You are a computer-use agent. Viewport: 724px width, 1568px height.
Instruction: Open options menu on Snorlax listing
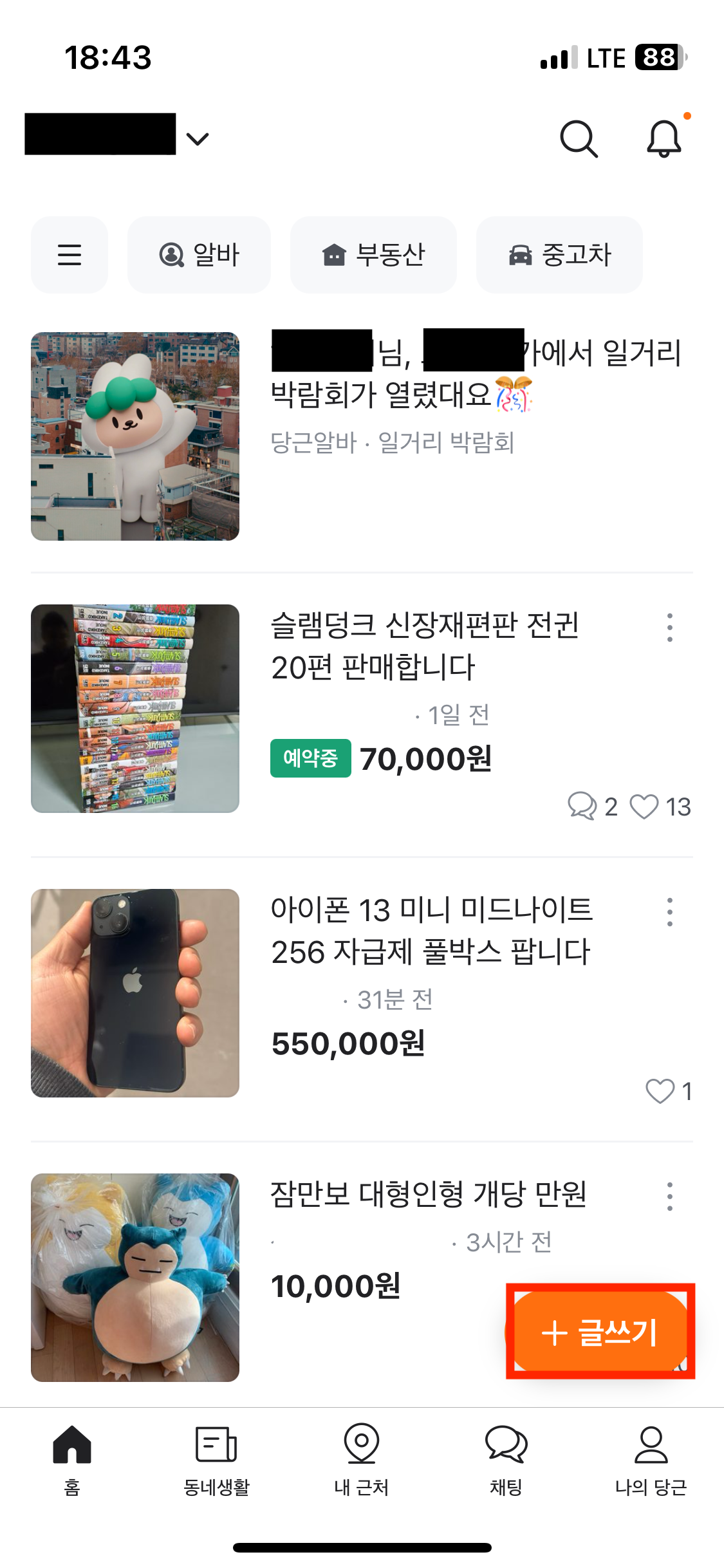point(669,1195)
